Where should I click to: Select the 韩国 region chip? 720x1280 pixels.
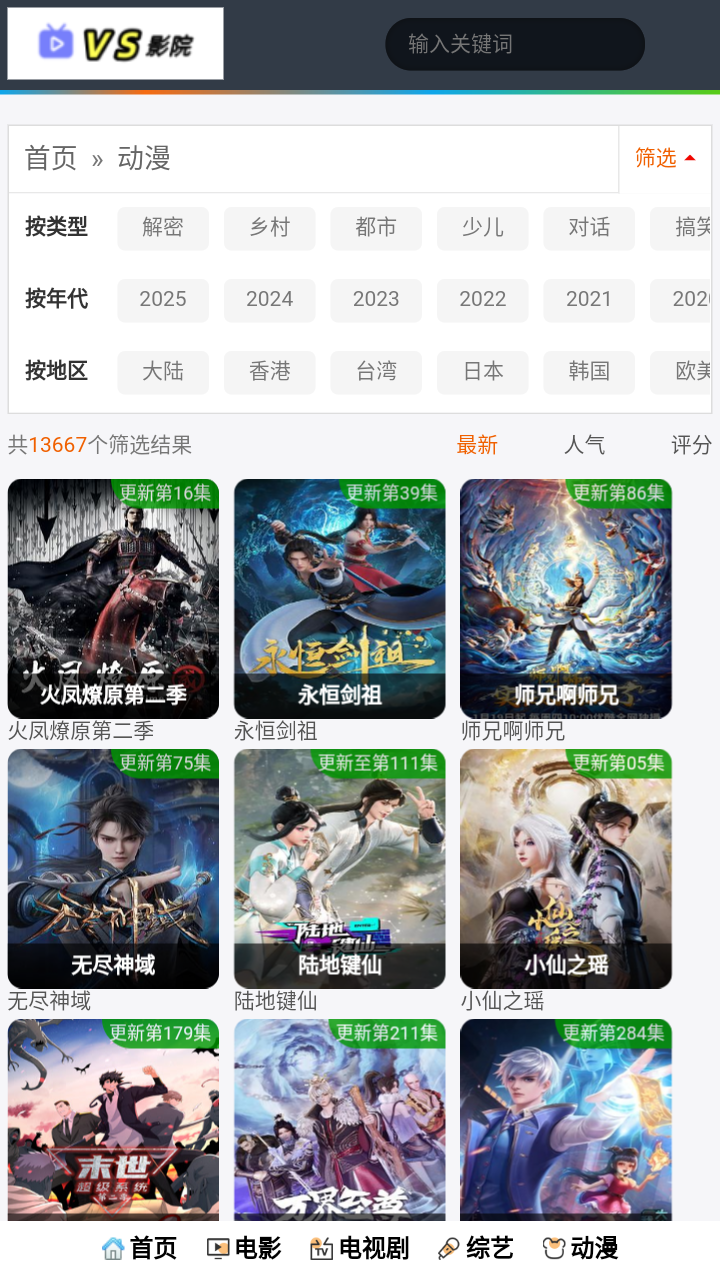click(x=589, y=372)
